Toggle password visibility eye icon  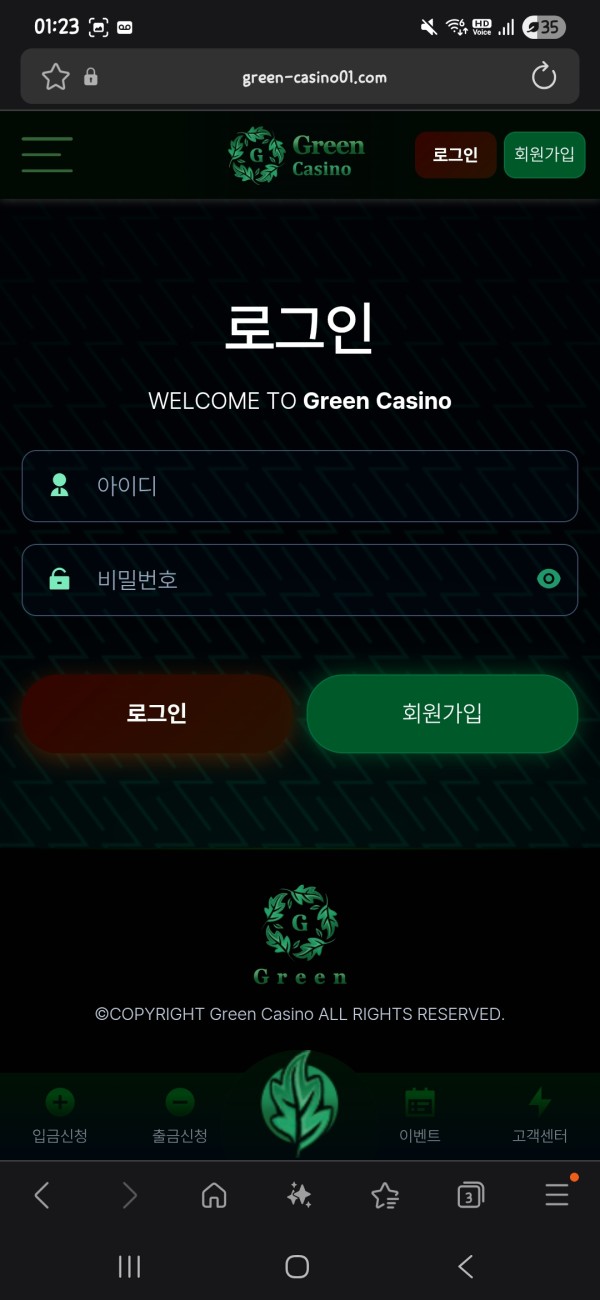pyautogui.click(x=548, y=579)
